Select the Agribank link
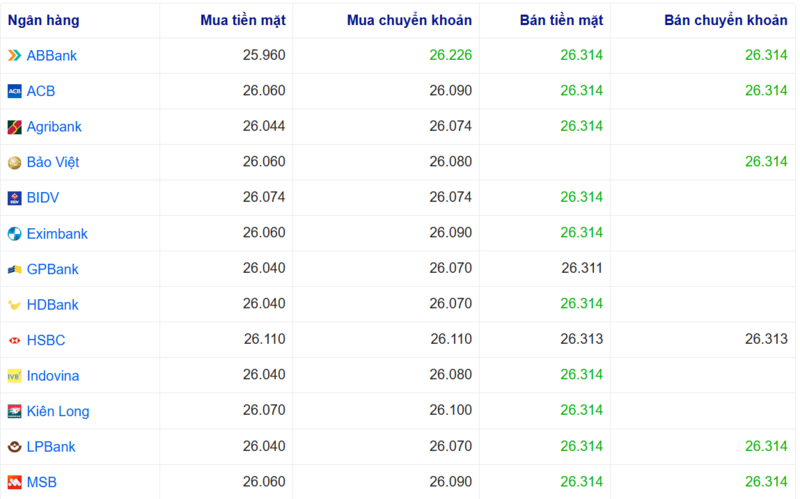 54,127
